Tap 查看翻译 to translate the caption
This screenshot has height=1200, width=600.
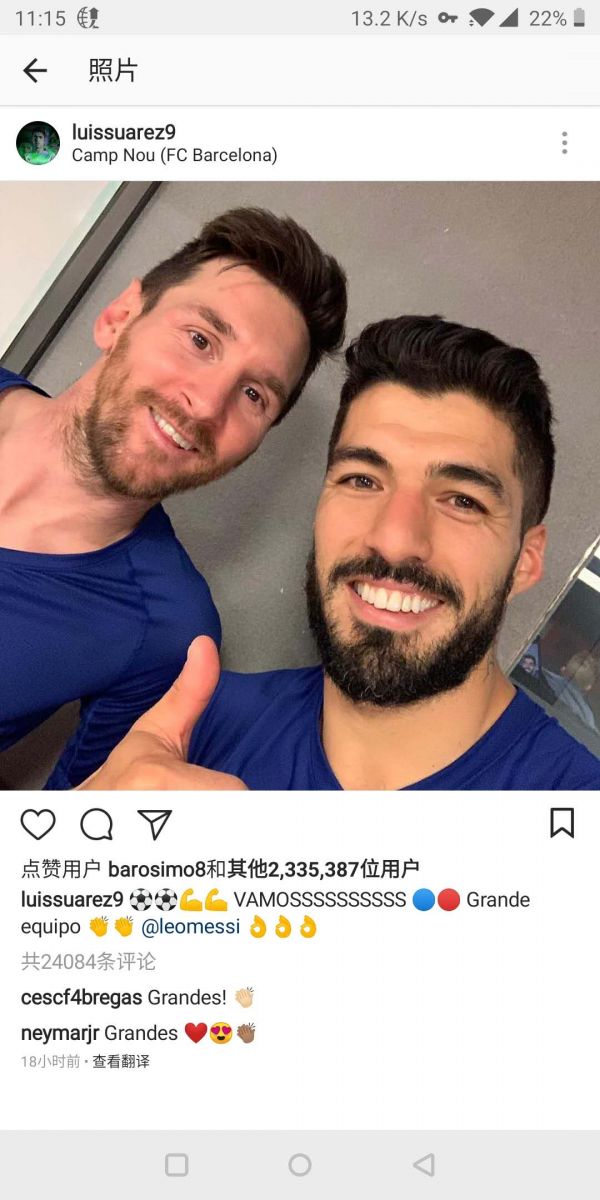pos(121,1061)
